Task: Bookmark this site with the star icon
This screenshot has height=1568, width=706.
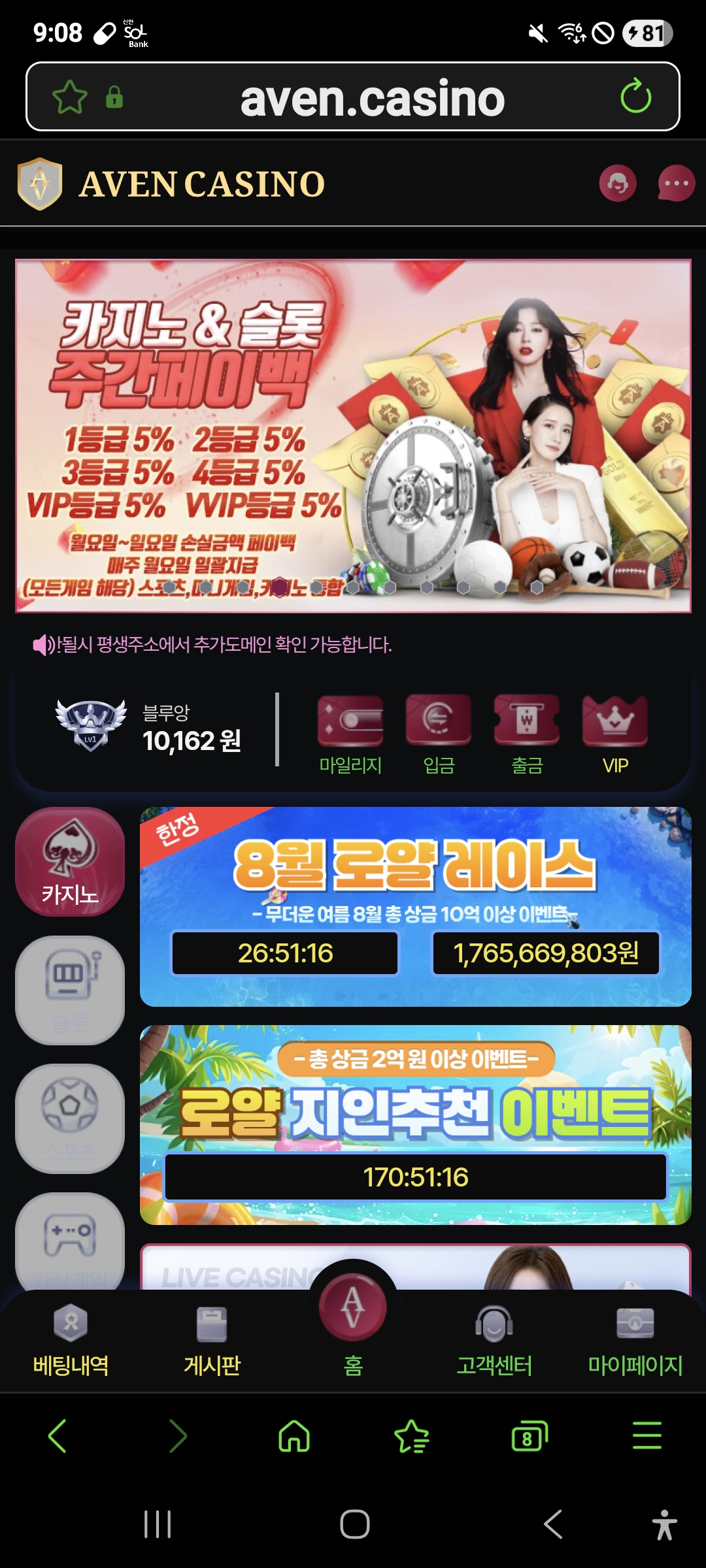Action: coord(70,97)
